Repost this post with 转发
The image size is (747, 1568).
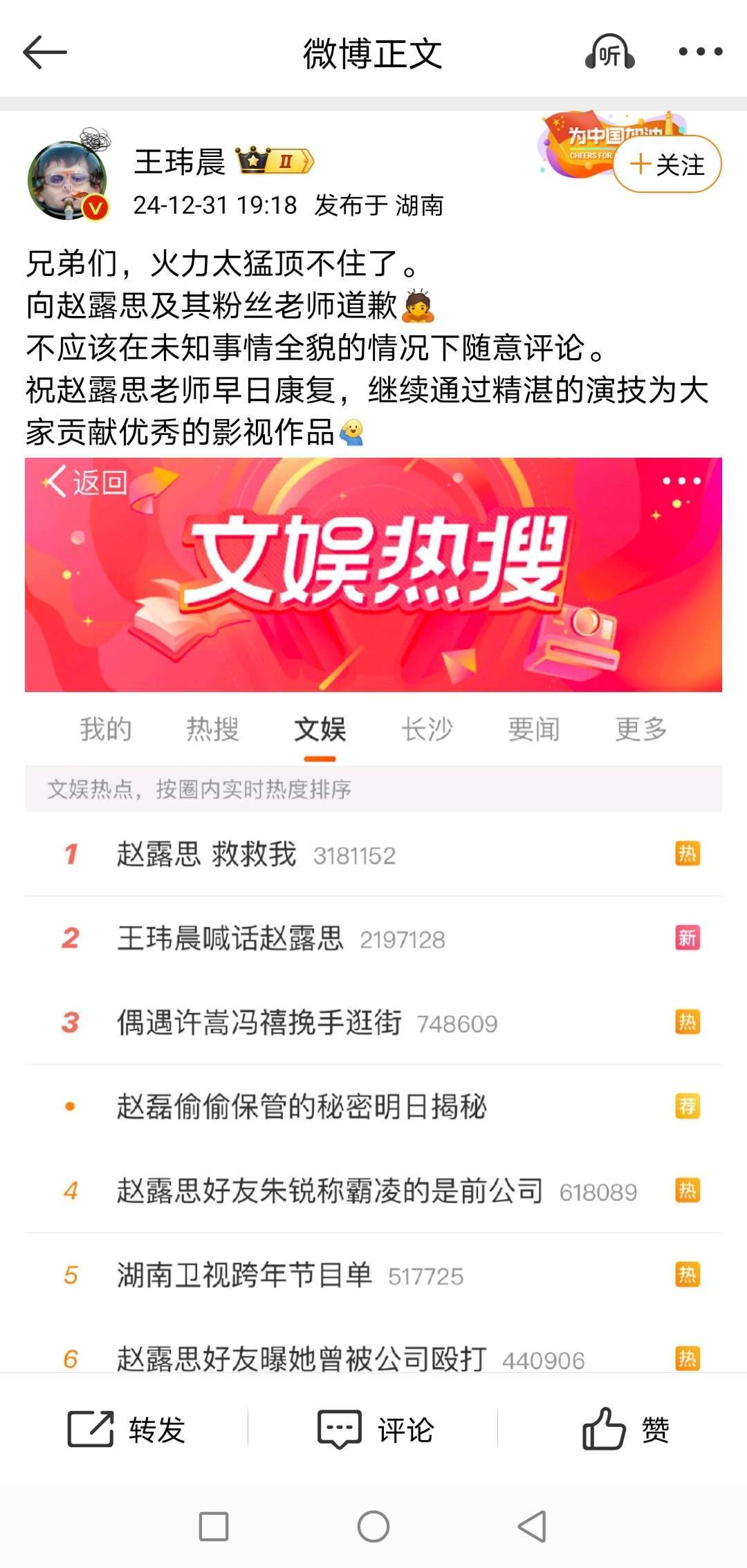(x=126, y=1430)
